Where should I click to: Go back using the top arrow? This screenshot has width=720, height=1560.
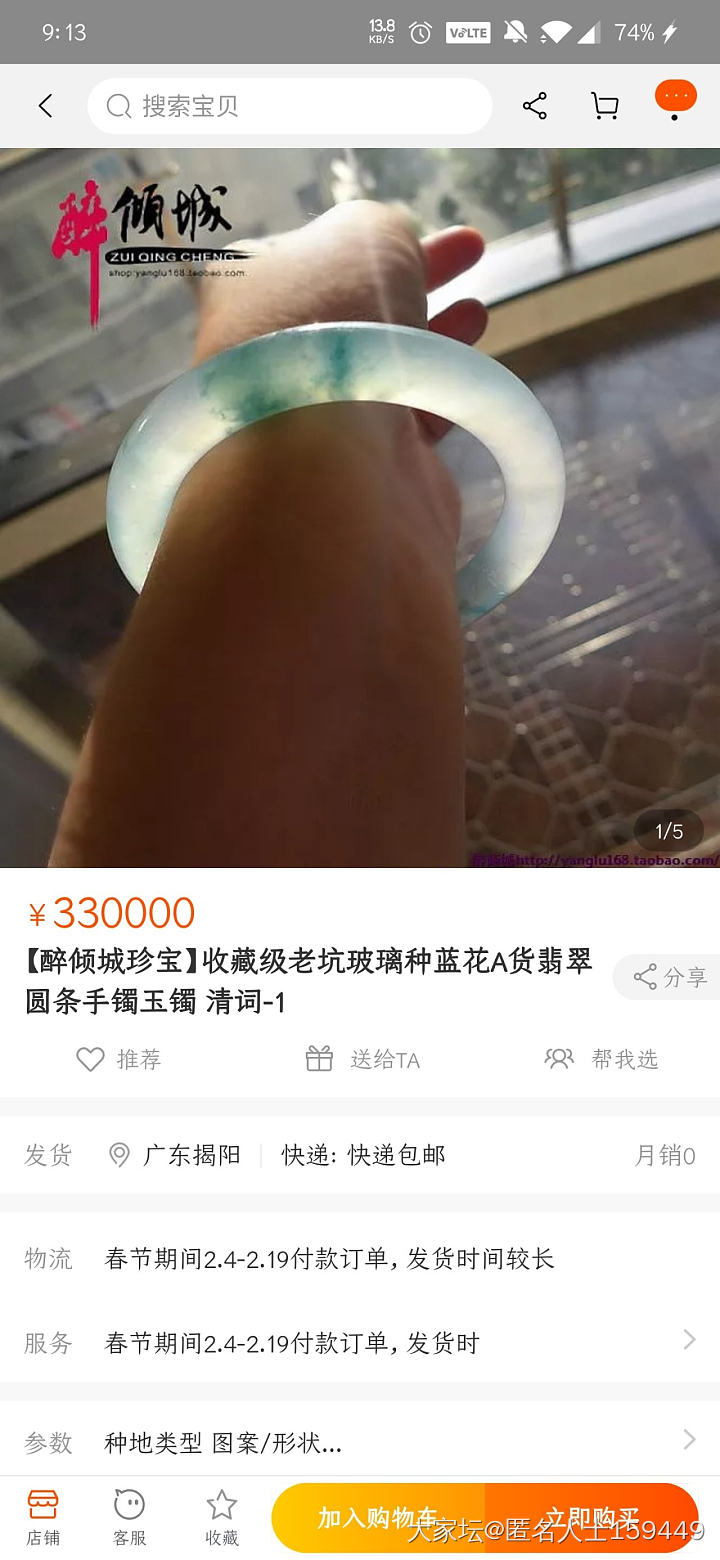45,106
